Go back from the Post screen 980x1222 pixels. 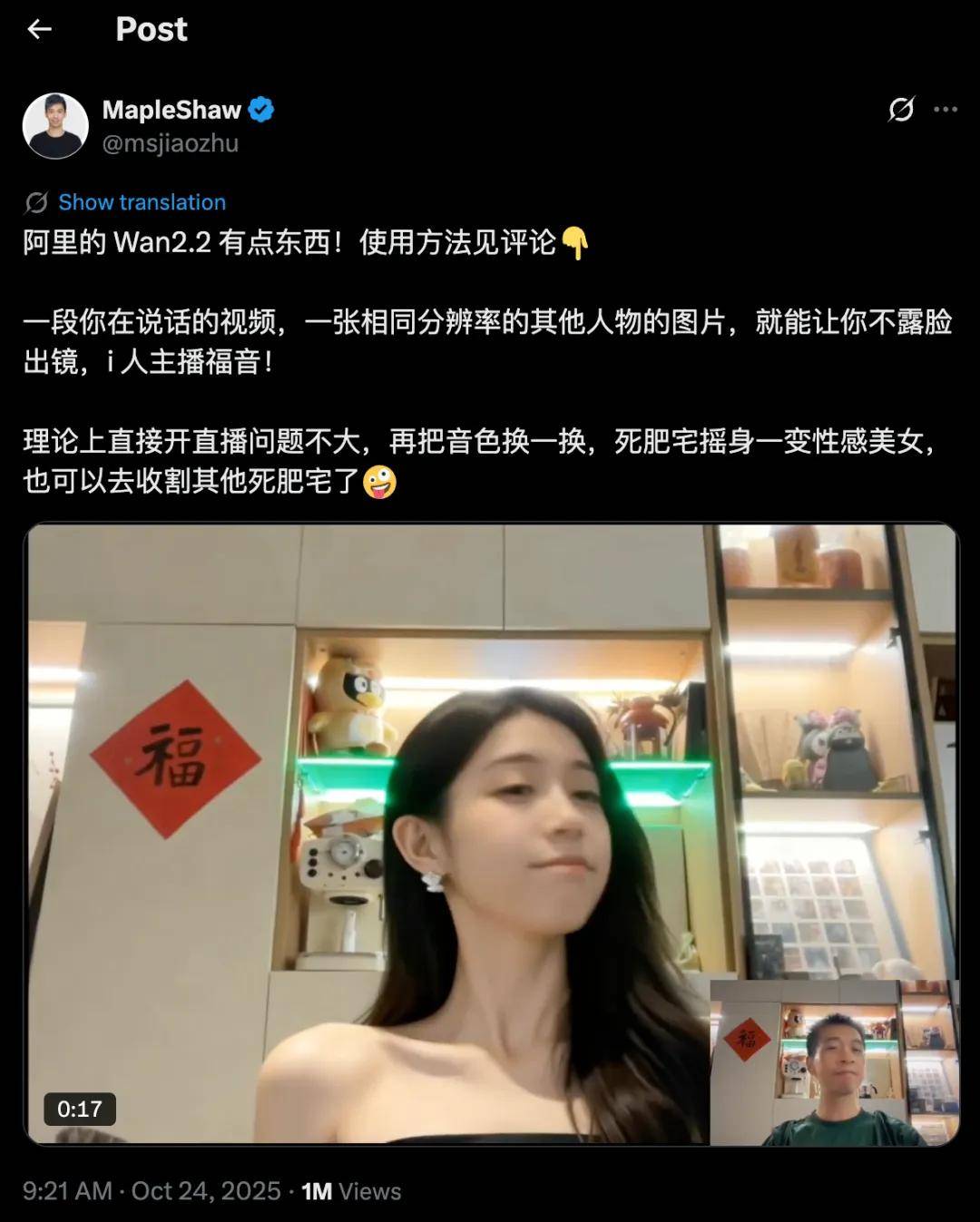(x=39, y=30)
